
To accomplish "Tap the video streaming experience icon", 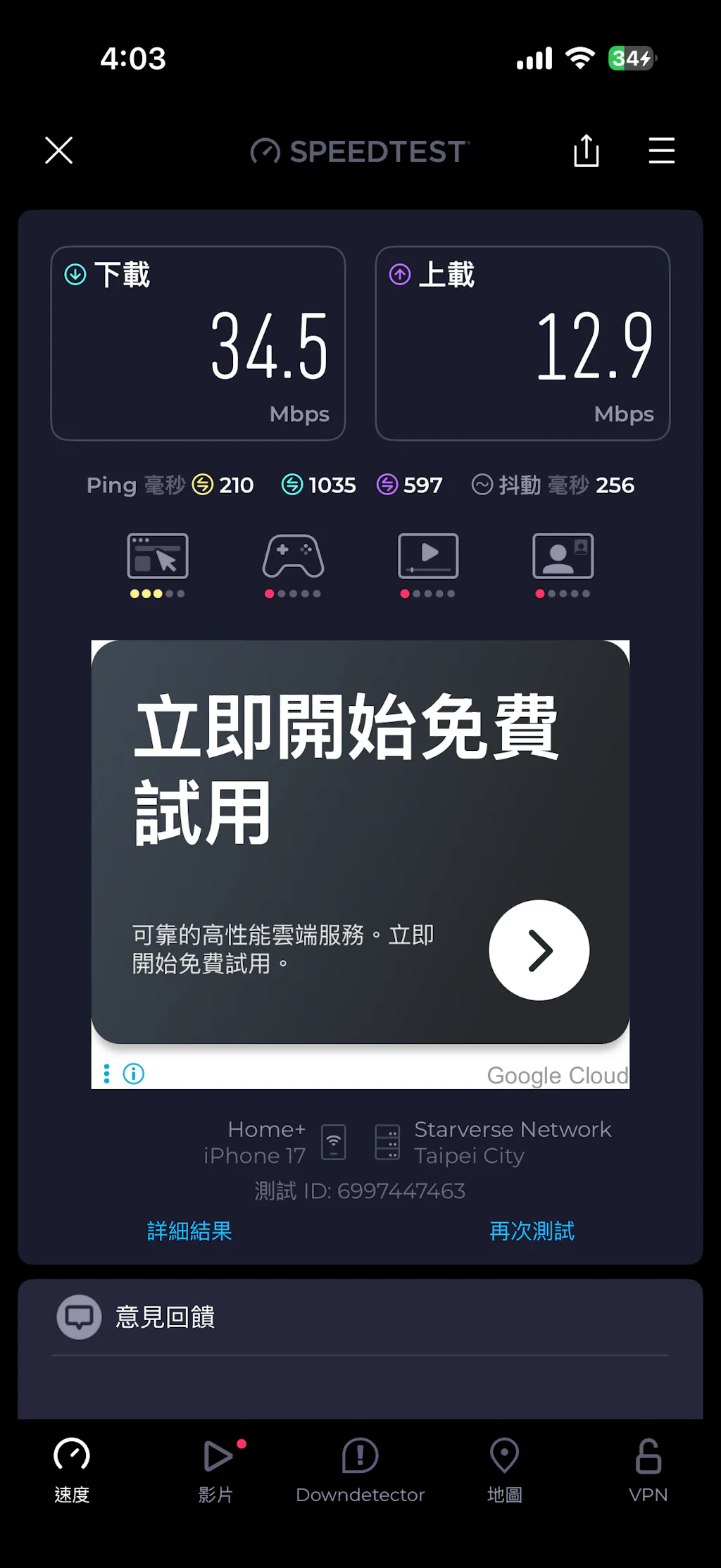I will (x=428, y=557).
